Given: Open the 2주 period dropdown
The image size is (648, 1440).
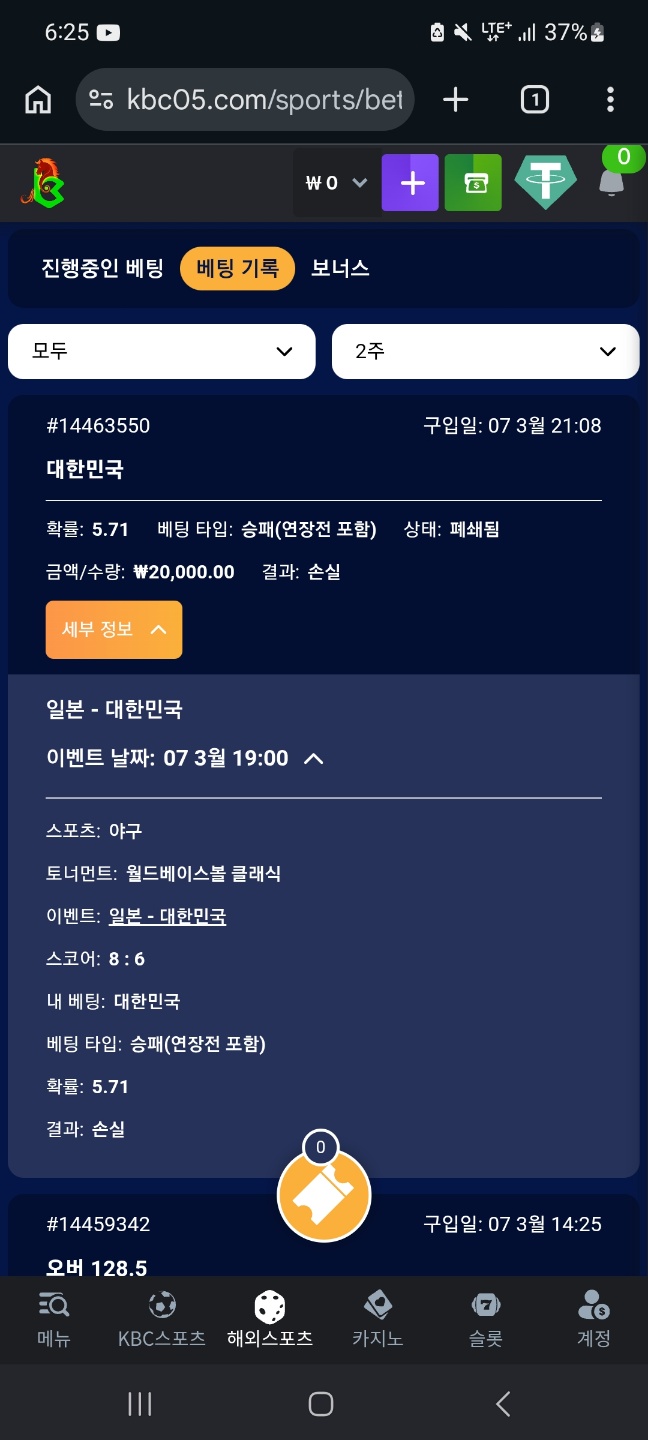Looking at the screenshot, I should tap(485, 351).
